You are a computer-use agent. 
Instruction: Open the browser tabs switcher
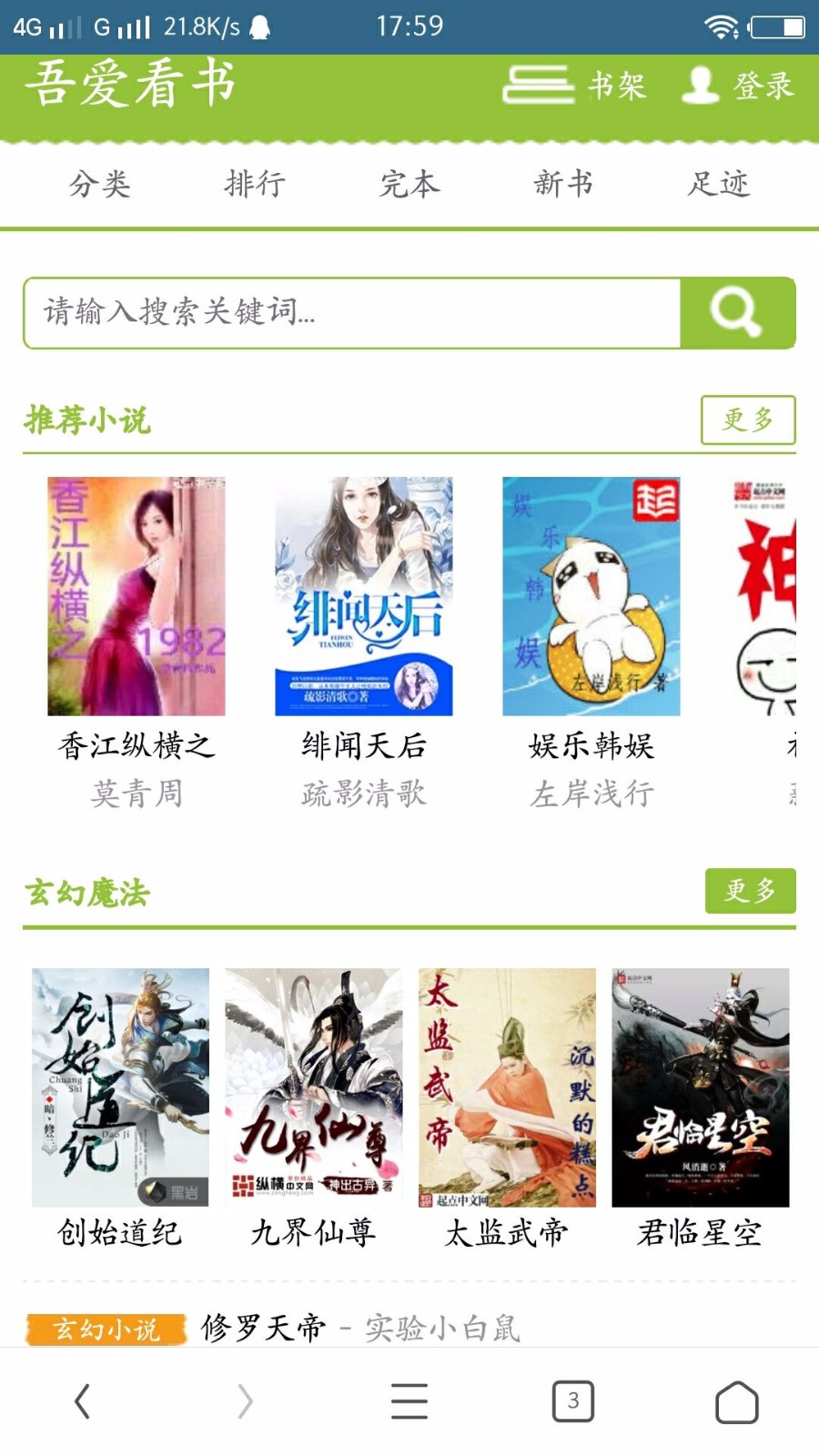click(573, 1401)
